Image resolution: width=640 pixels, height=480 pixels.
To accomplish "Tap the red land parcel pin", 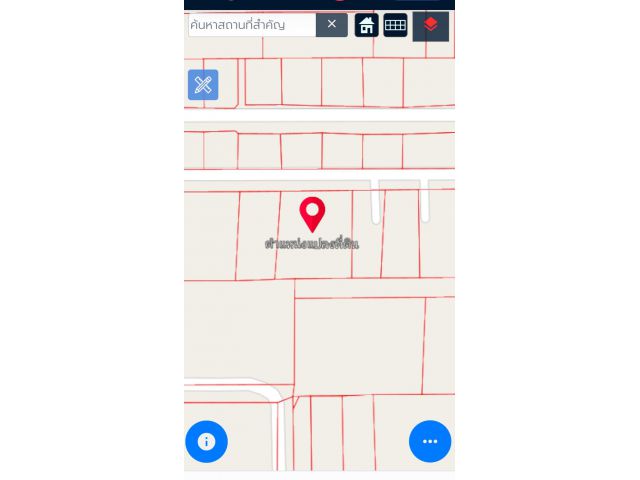I will tap(313, 213).
